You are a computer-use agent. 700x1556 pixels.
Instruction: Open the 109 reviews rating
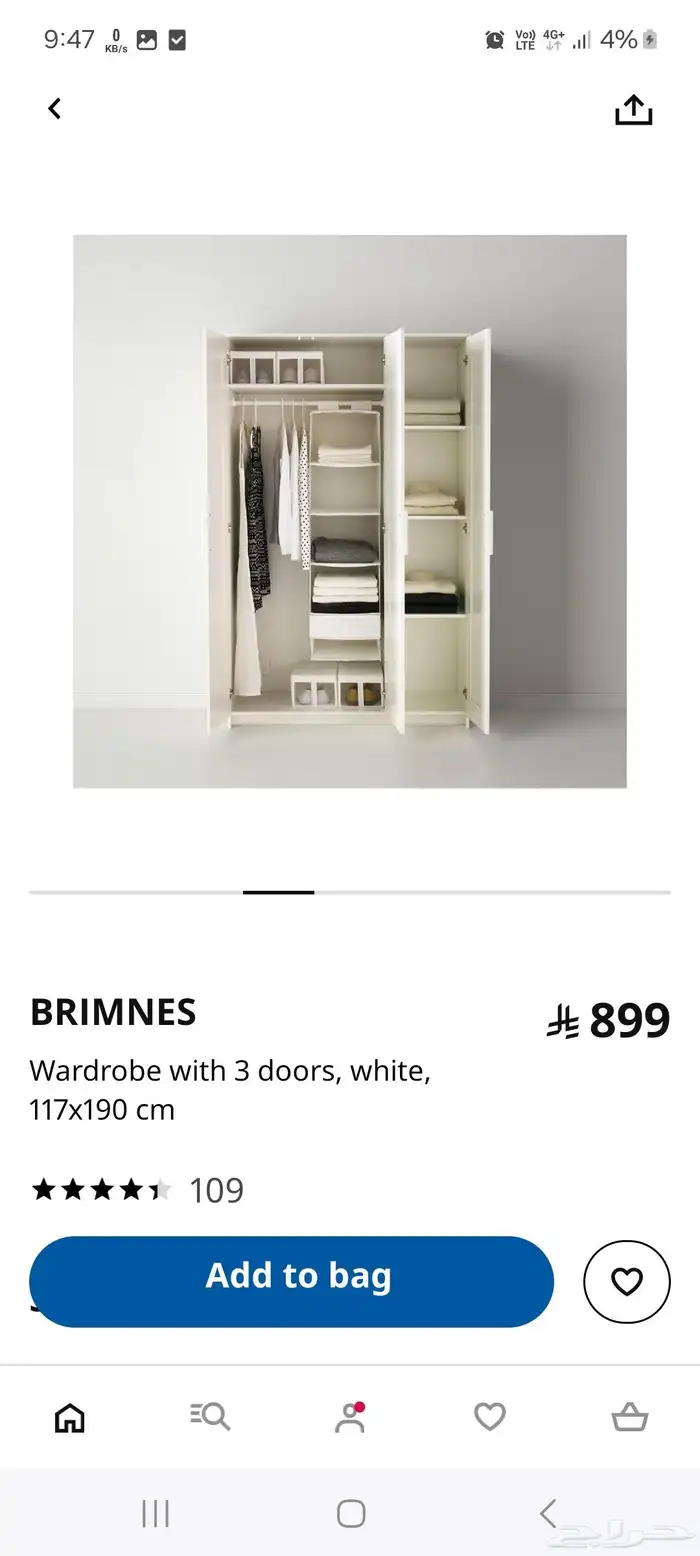click(x=138, y=1190)
